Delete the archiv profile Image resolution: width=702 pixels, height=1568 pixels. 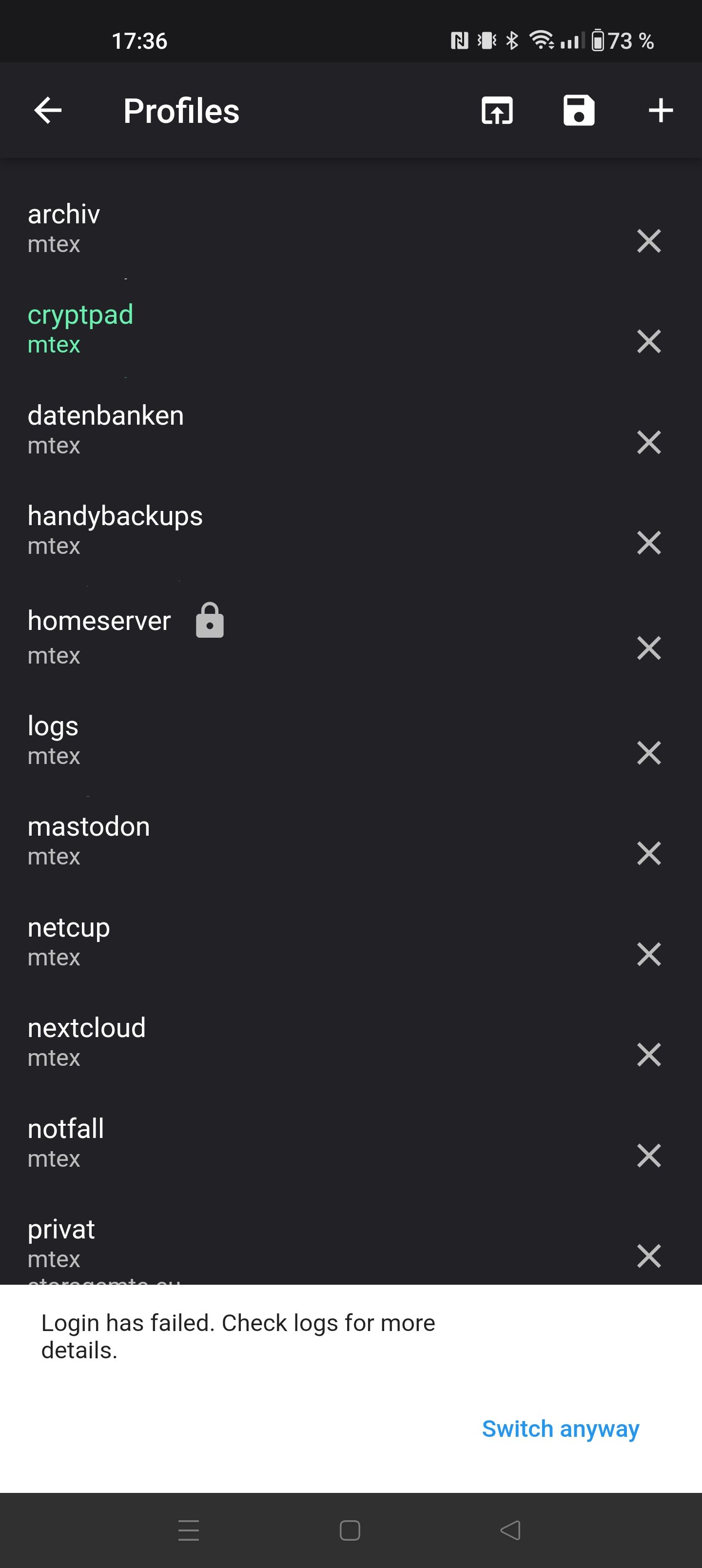(x=649, y=241)
